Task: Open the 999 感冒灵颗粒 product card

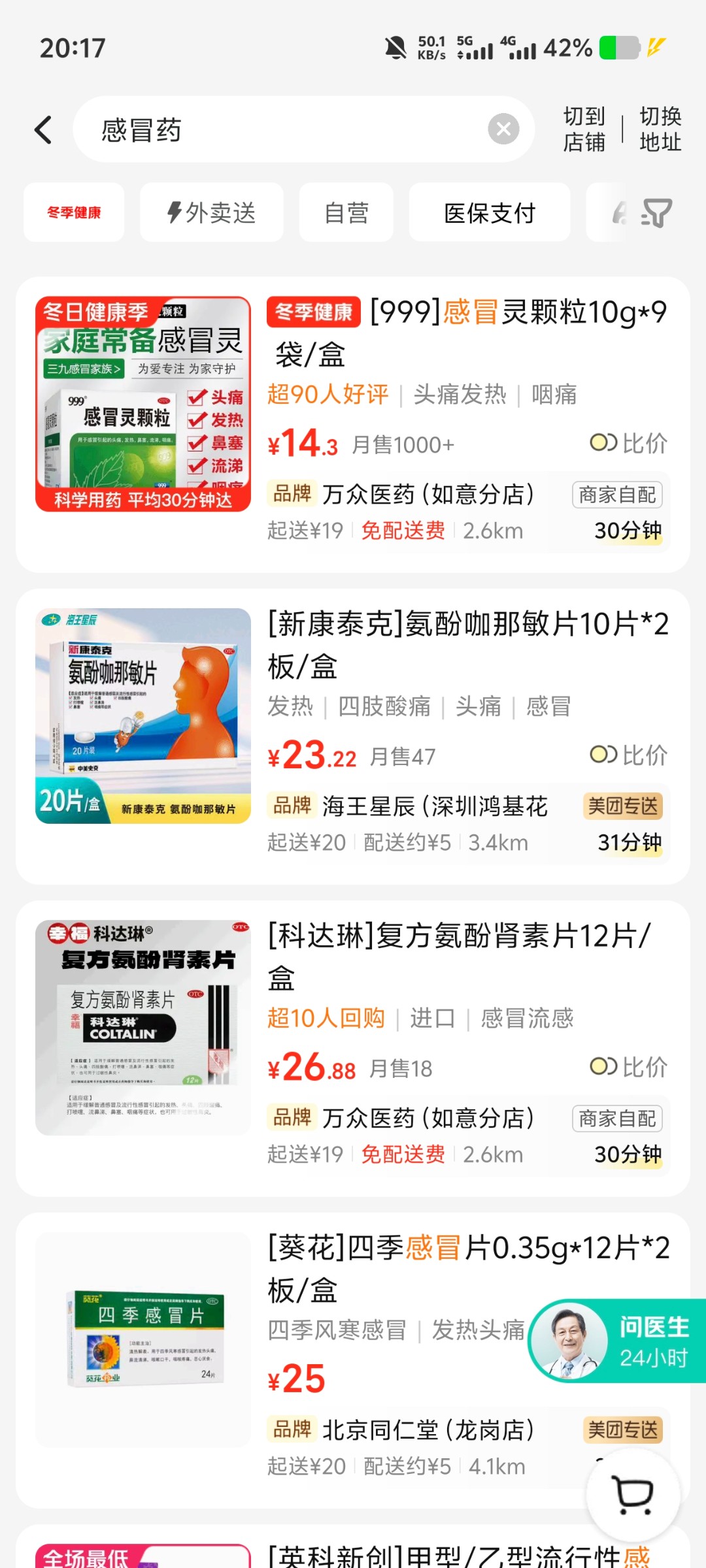Action: click(467, 333)
